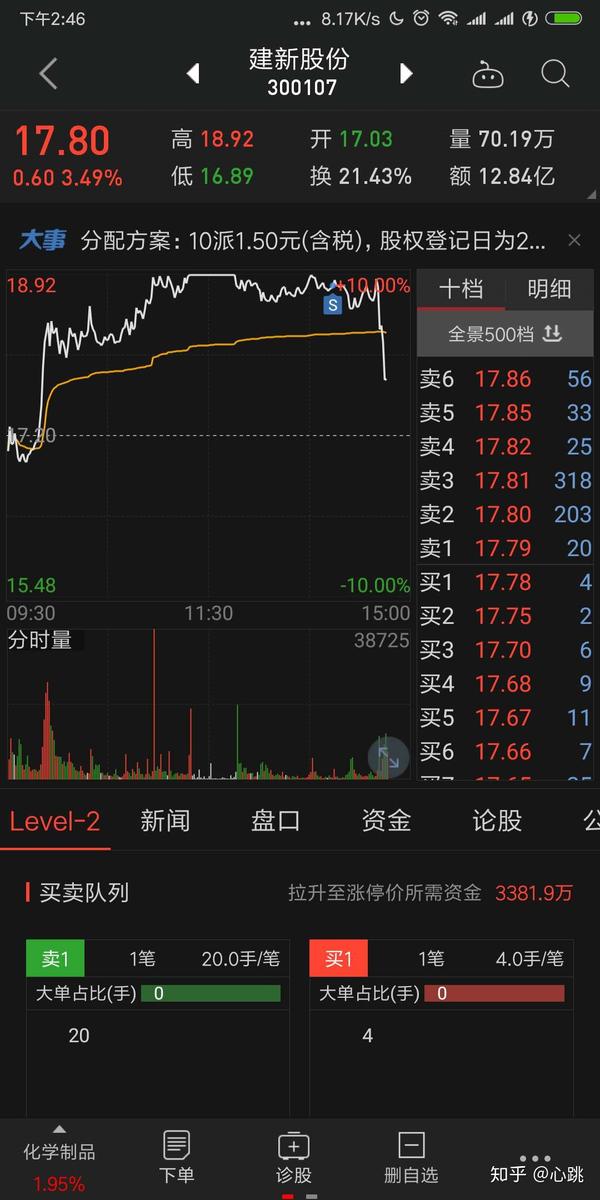
Task: Open 诊股 stock diagnosis
Action: pos(294,1156)
